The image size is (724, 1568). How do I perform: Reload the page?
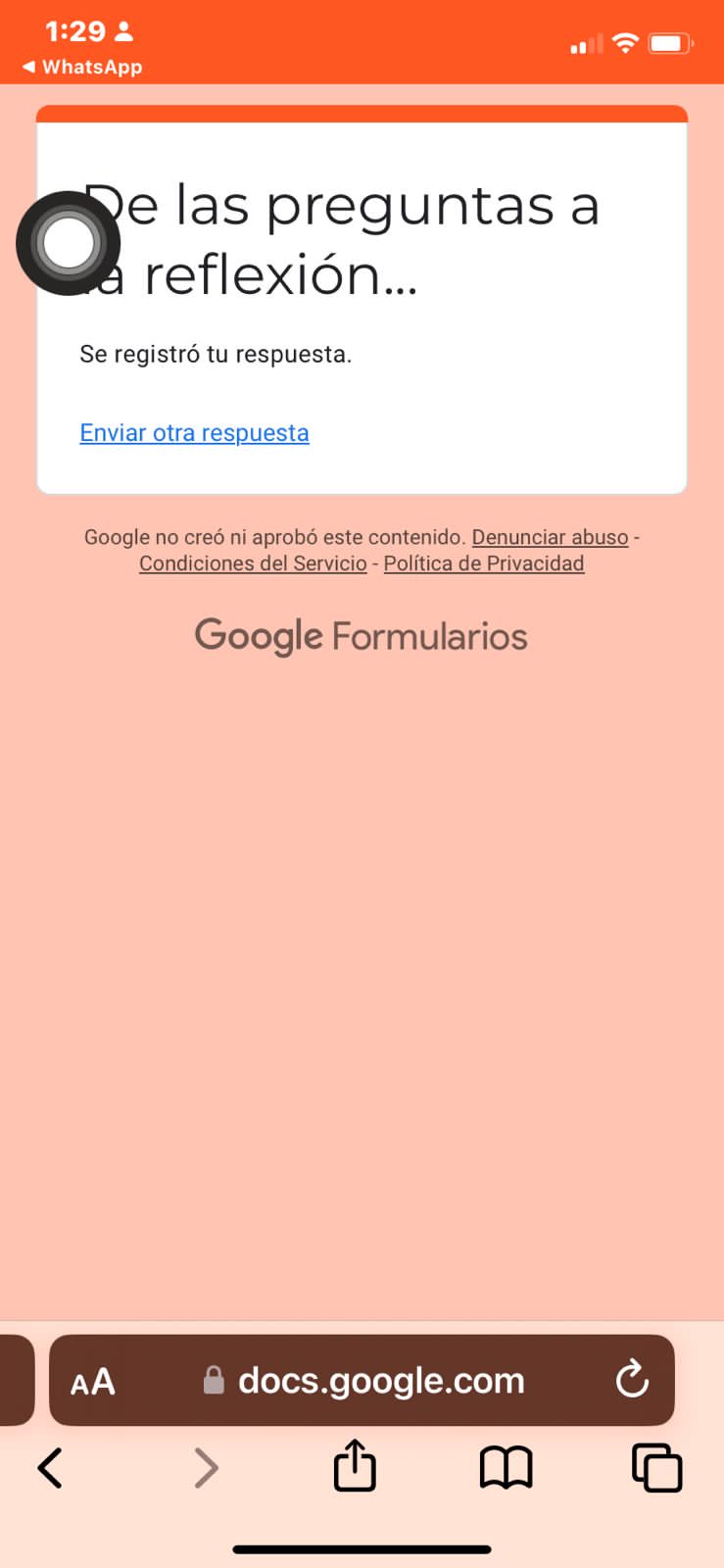(632, 1380)
